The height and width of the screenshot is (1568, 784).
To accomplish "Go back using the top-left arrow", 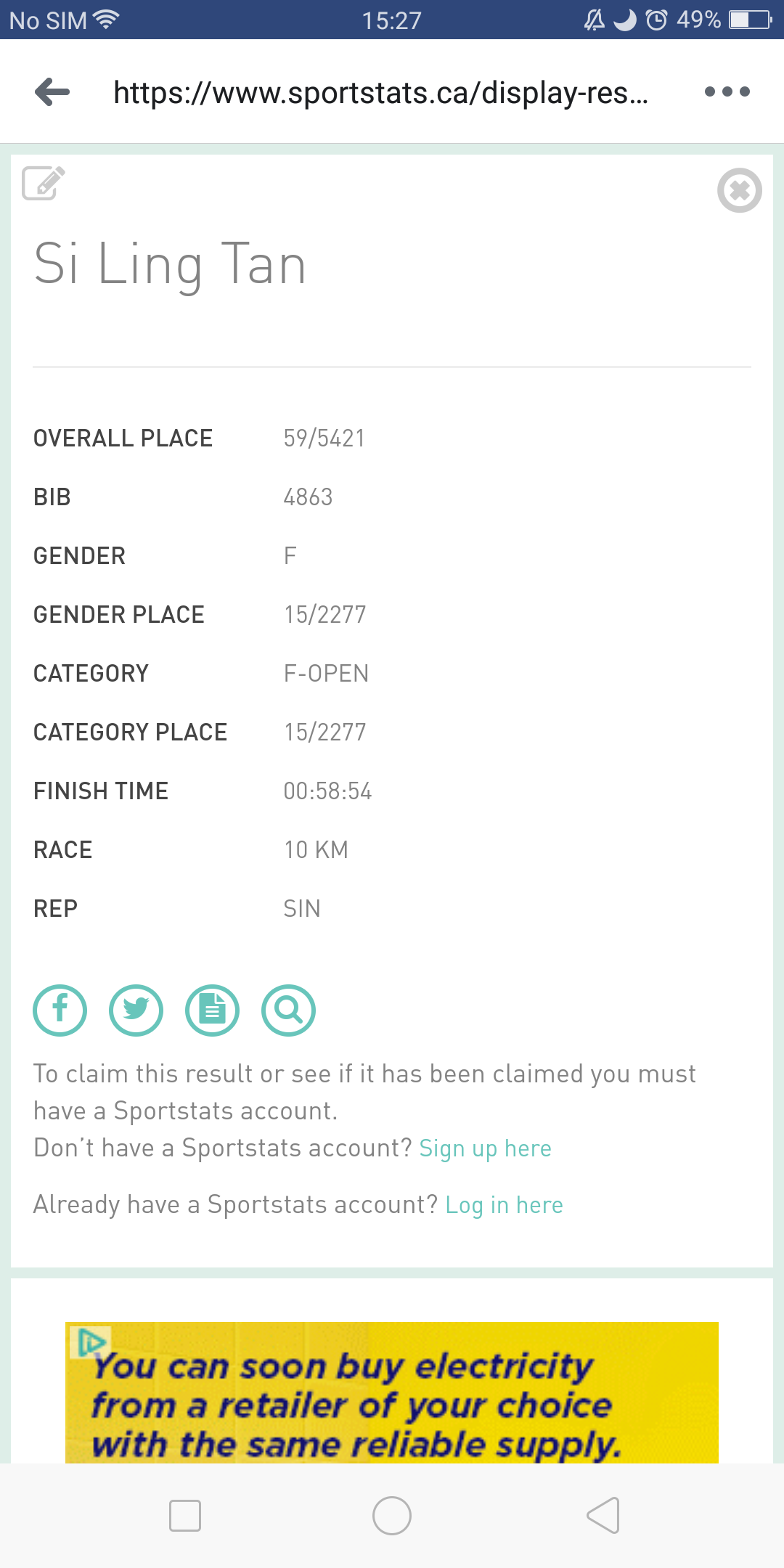I will tap(52, 91).
